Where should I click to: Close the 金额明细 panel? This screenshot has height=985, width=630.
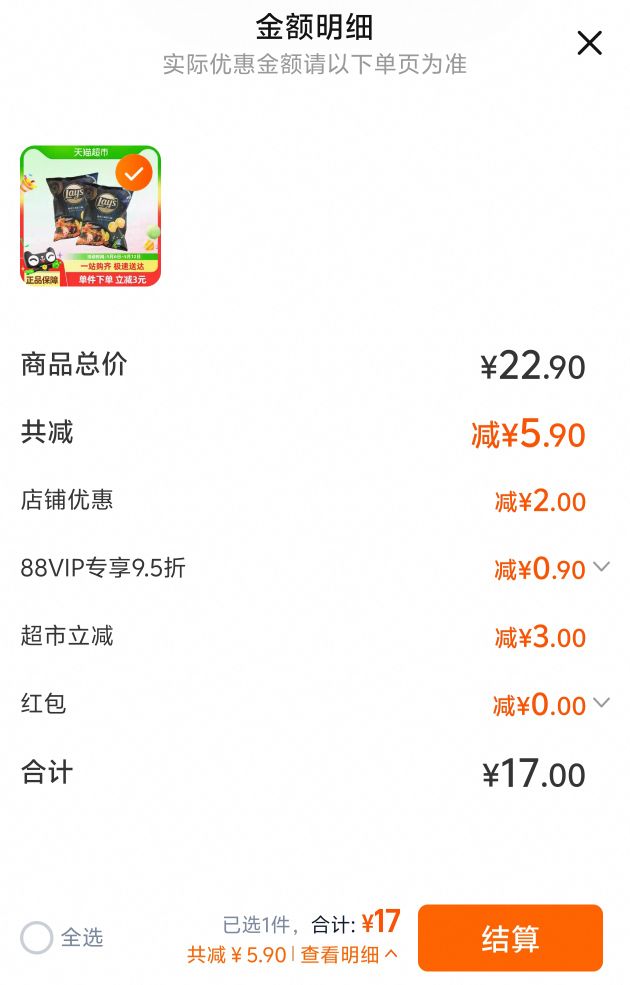[x=590, y=43]
